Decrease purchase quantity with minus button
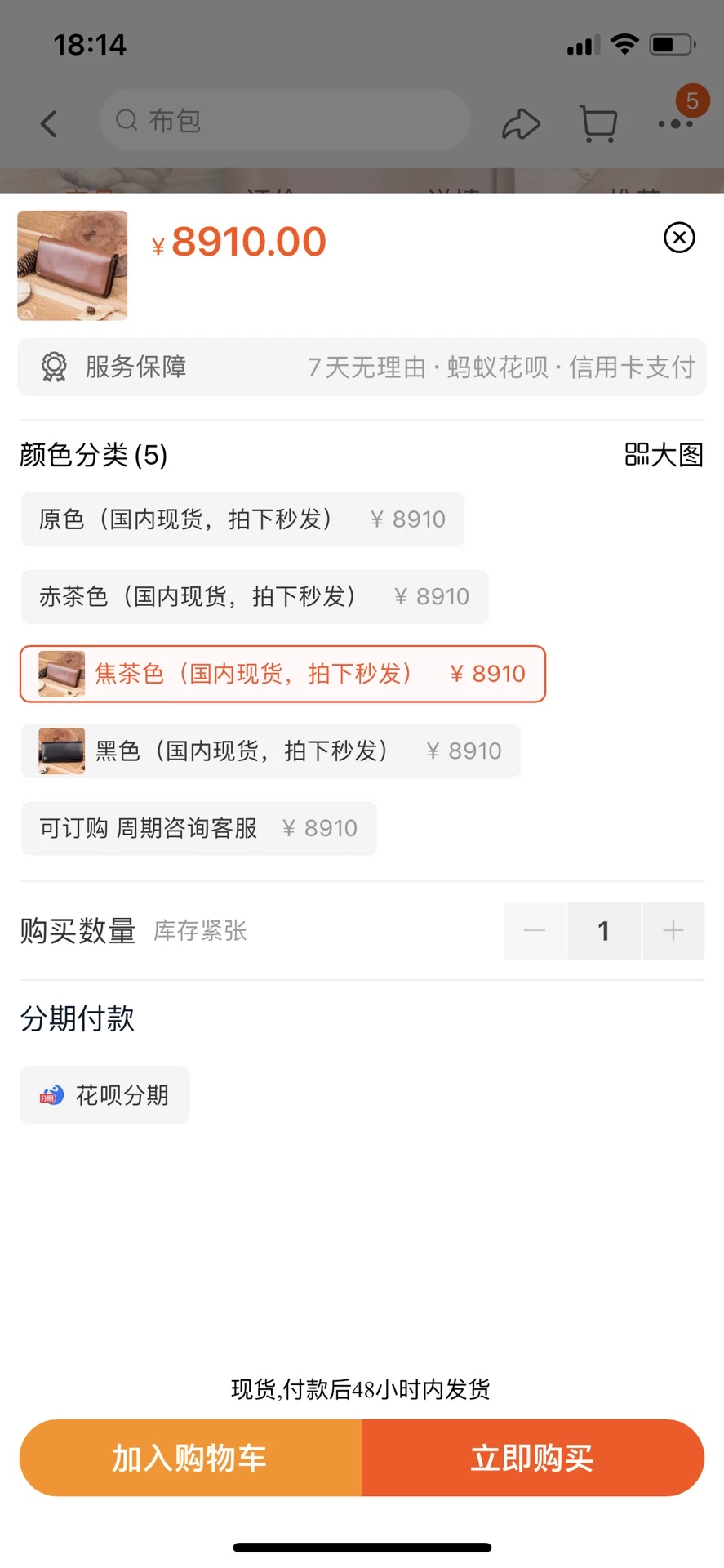The image size is (724, 1568). click(535, 930)
